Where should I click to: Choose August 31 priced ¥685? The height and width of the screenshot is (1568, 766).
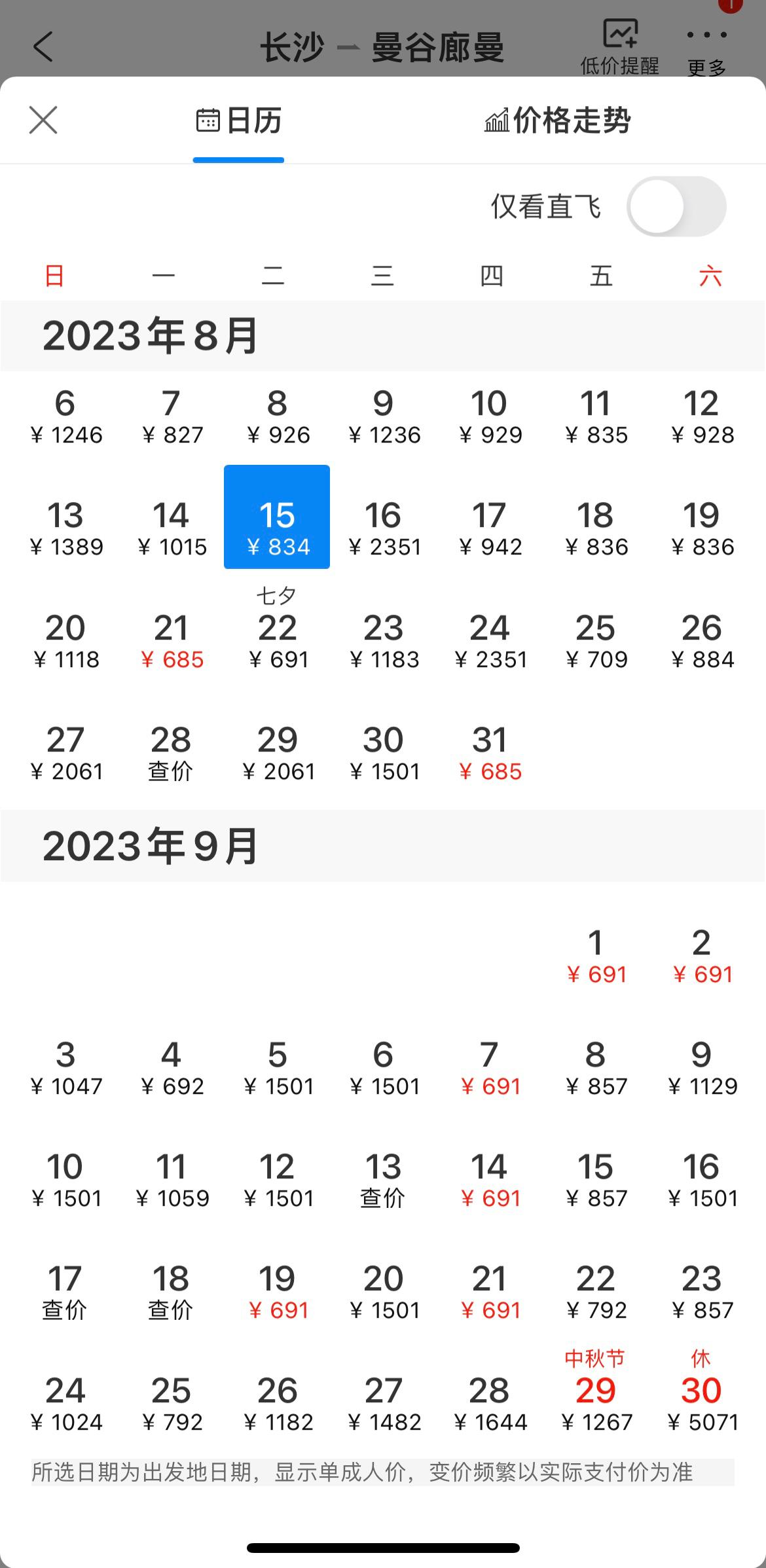pos(490,754)
